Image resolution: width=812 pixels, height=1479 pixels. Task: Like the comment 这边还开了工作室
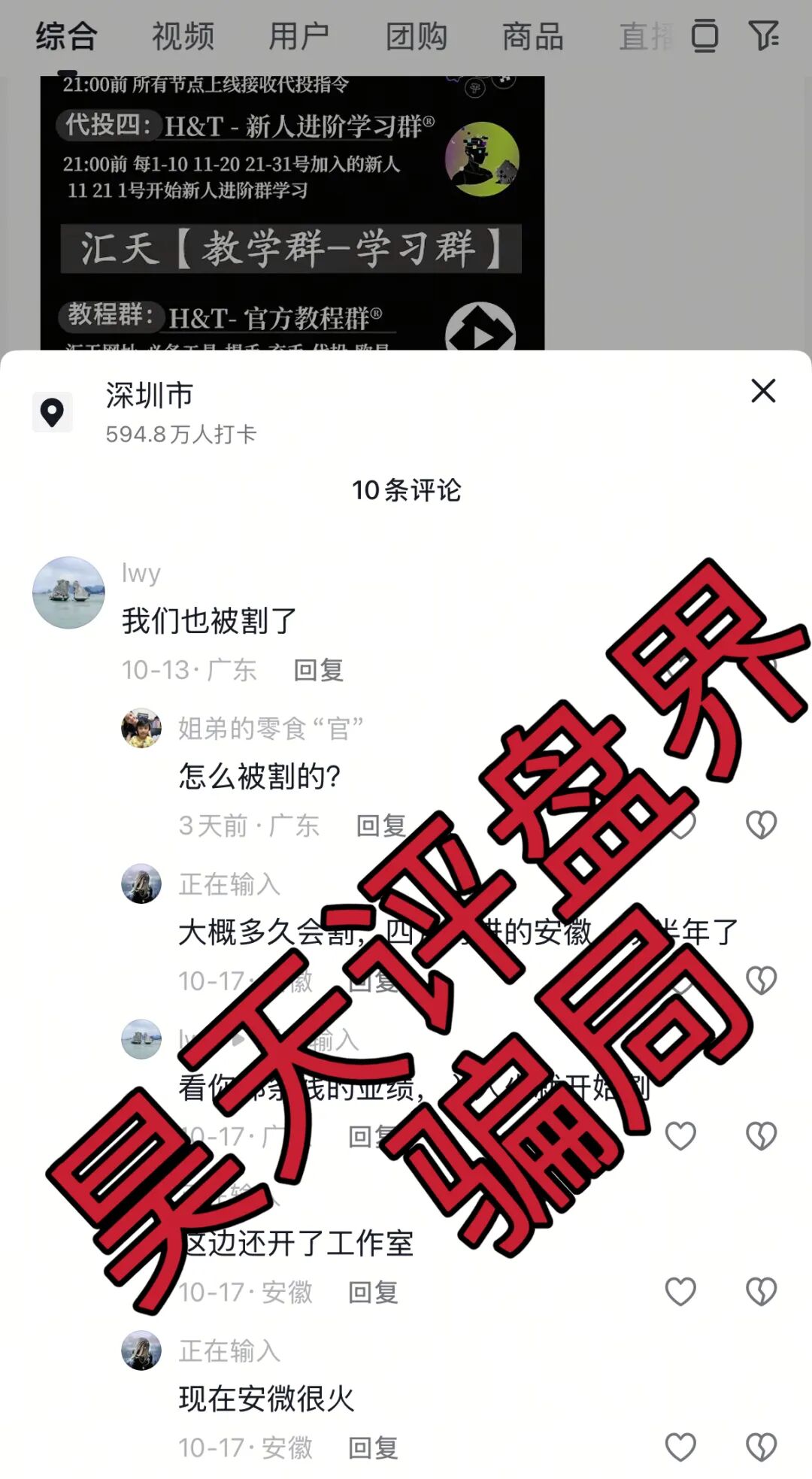[x=680, y=1292]
